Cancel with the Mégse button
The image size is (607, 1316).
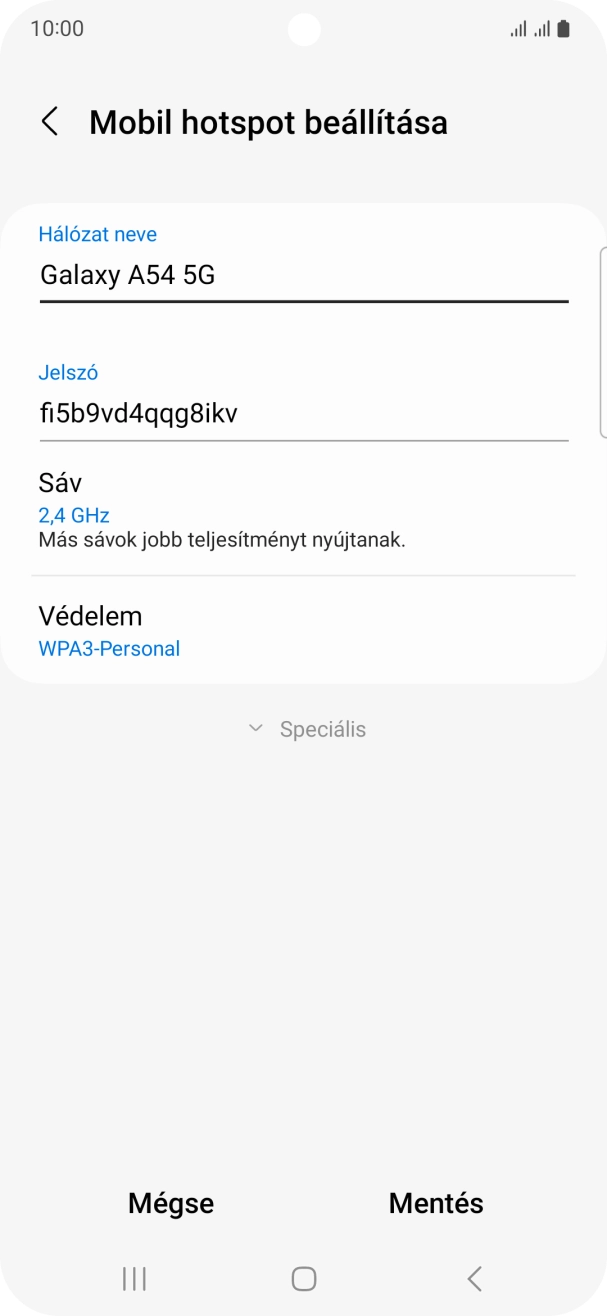[171, 1203]
